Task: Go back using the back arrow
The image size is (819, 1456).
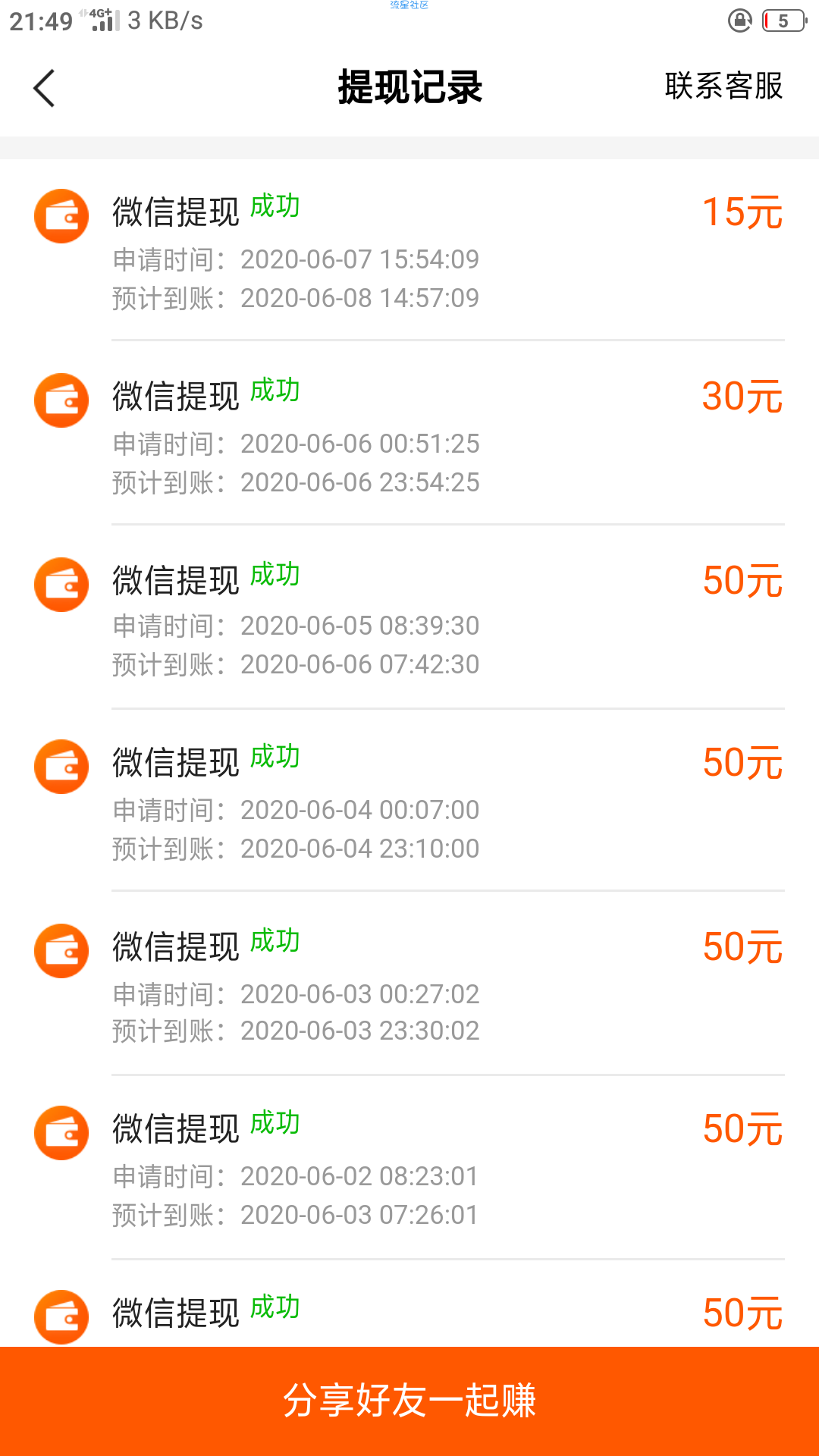Action: point(45,88)
